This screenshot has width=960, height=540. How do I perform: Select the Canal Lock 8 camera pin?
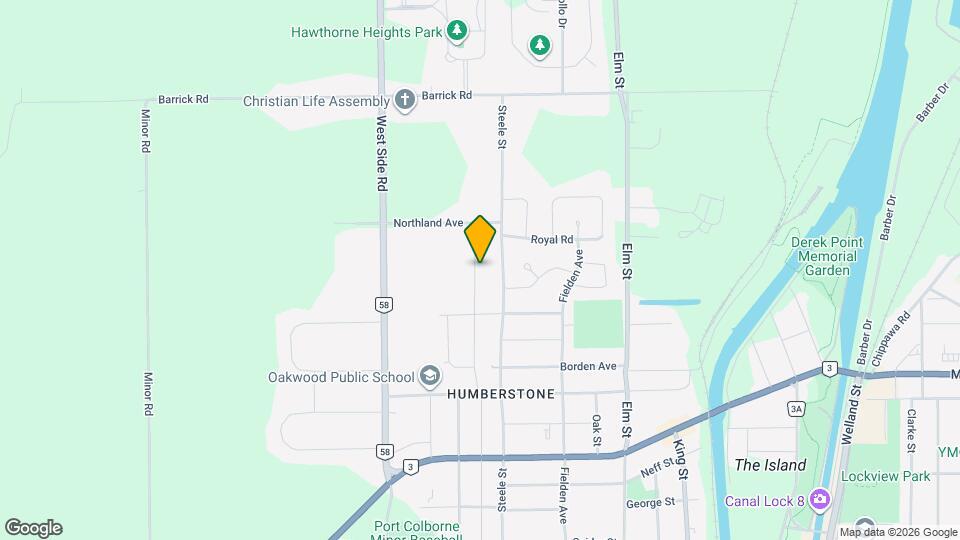(820, 498)
